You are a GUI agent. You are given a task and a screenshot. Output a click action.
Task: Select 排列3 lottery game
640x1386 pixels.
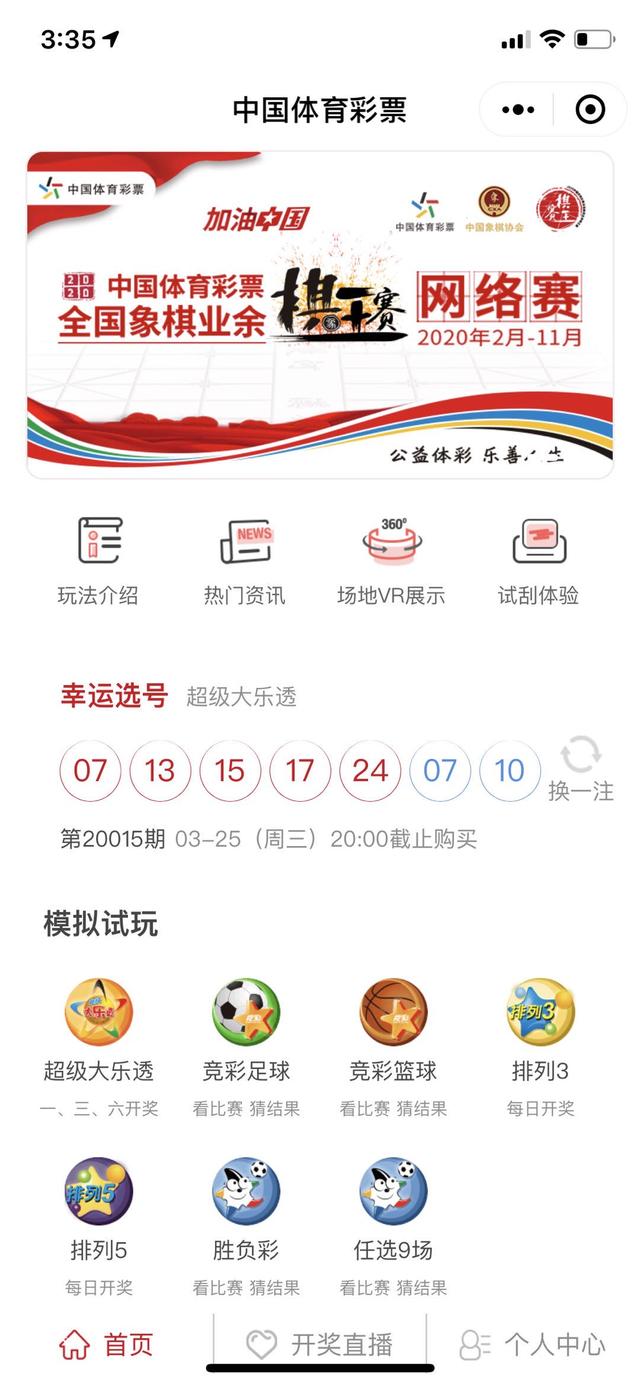(540, 1032)
